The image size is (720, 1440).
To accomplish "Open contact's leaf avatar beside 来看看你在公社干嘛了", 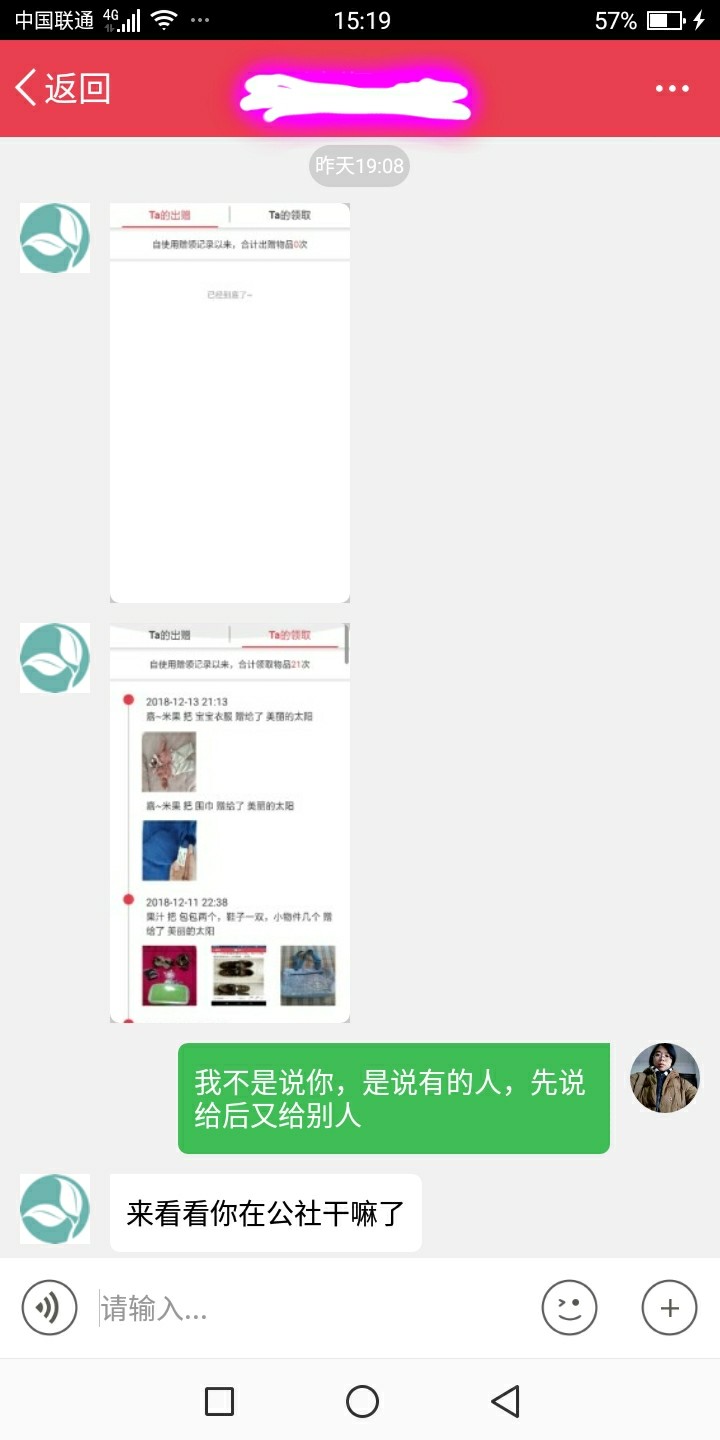I will (55, 1209).
